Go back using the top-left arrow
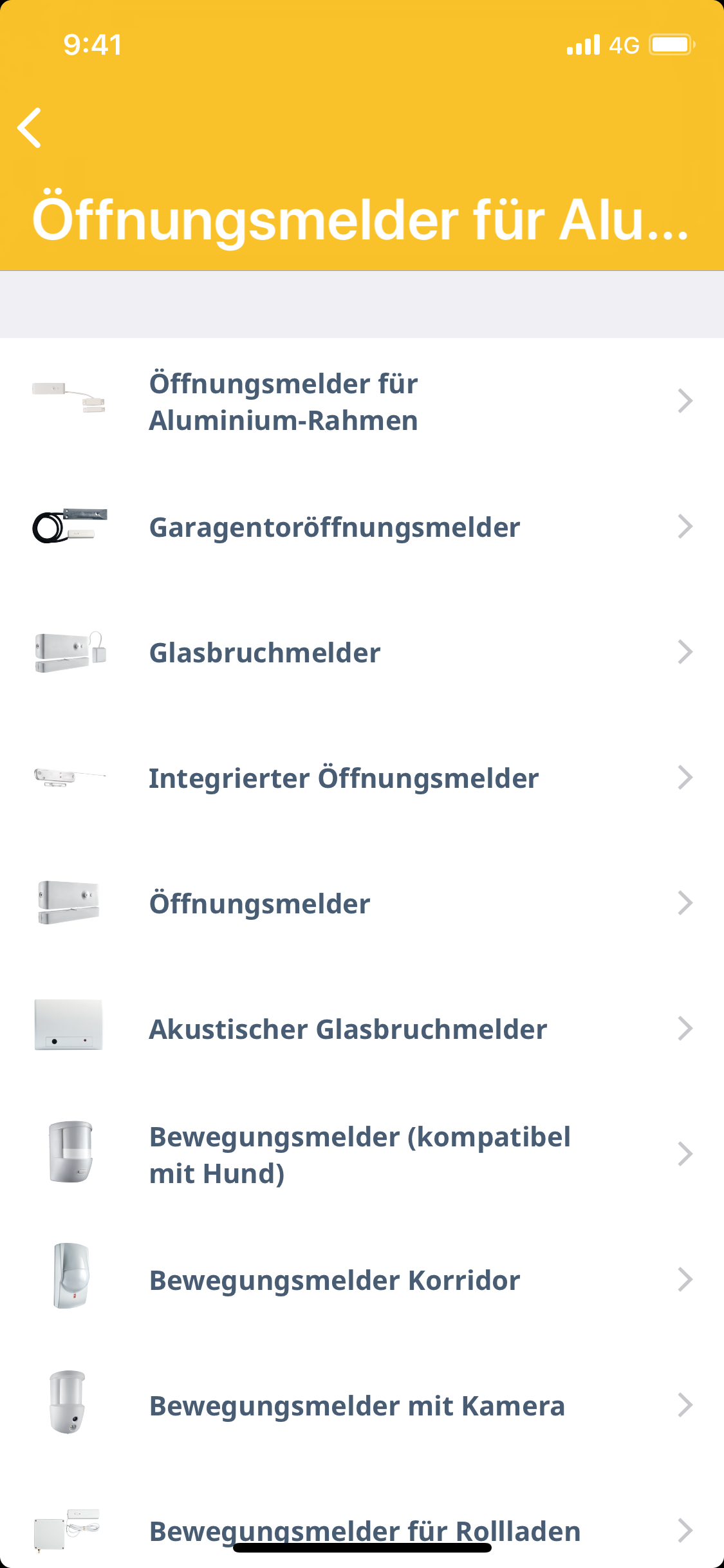This screenshot has width=724, height=1568. click(30, 127)
